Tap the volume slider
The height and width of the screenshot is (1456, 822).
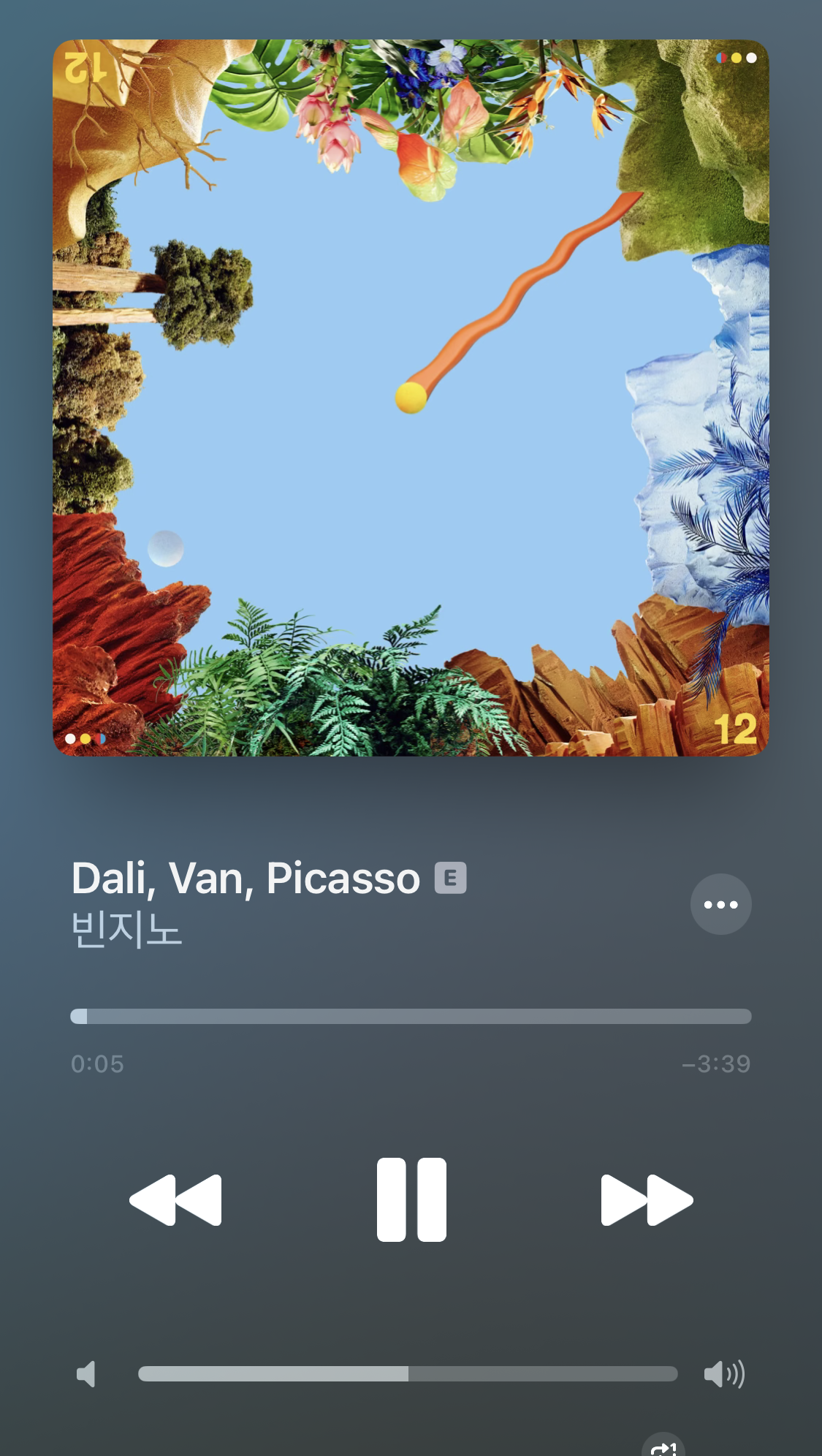click(x=408, y=1373)
